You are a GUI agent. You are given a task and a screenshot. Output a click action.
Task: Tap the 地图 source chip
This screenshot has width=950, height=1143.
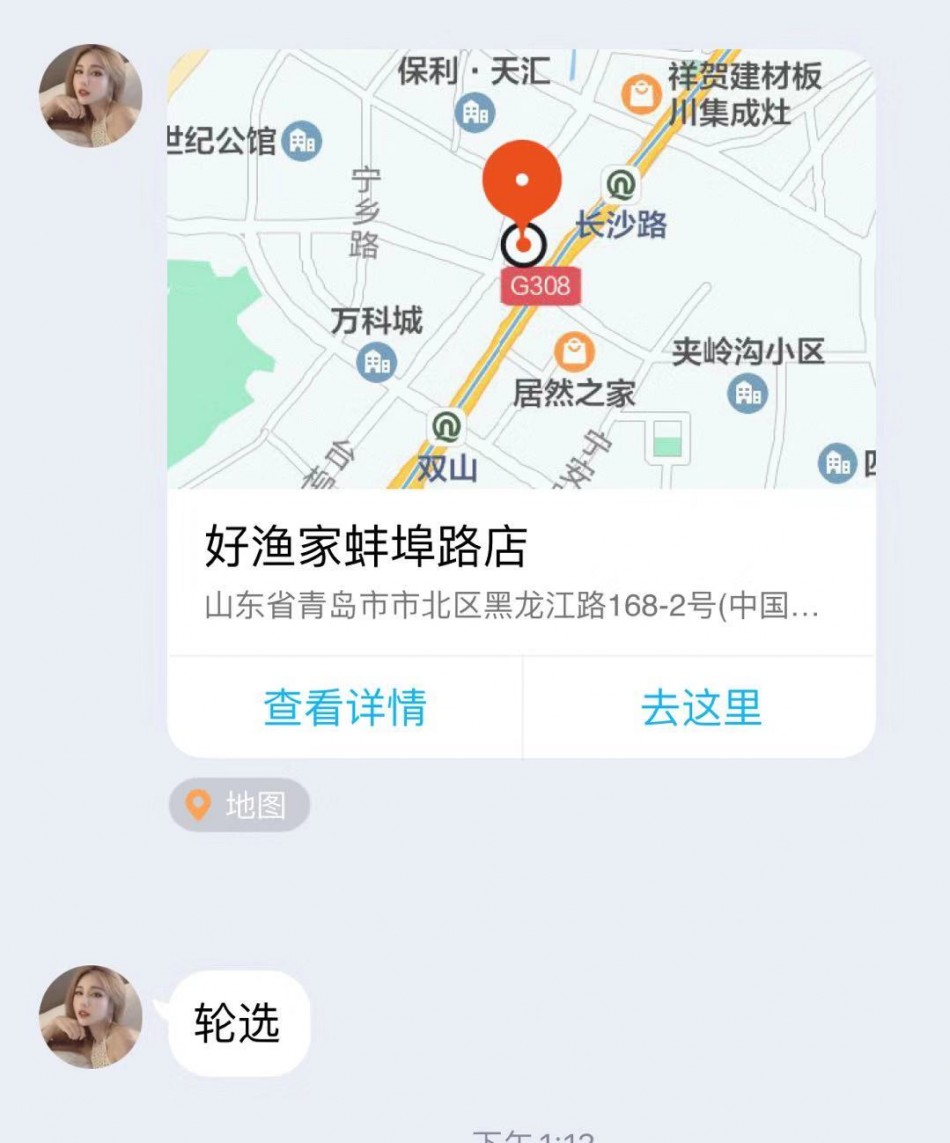[x=239, y=805]
